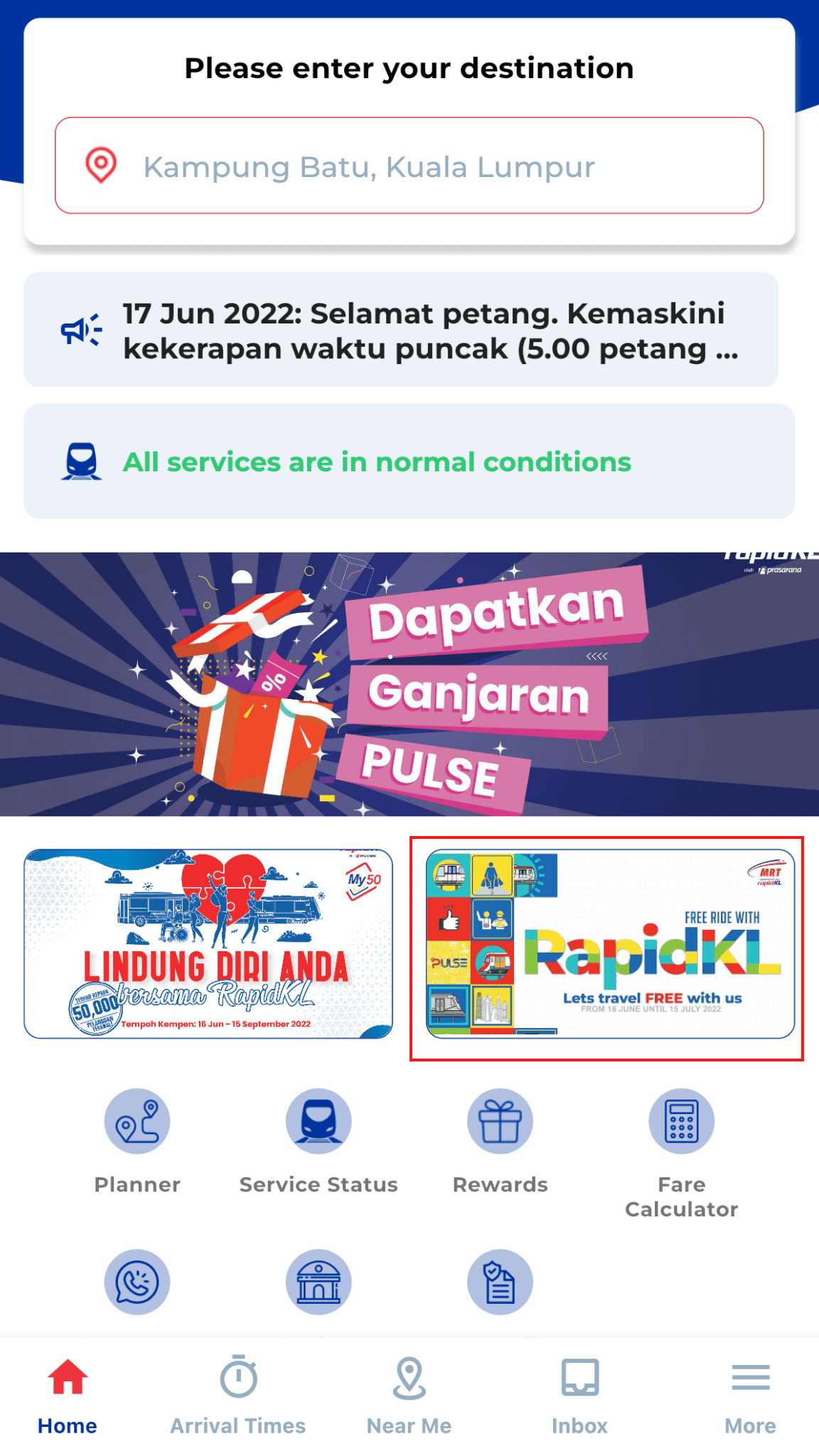The image size is (819, 1456).
Task: Switch to the Near Me tab
Action: [x=409, y=1396]
